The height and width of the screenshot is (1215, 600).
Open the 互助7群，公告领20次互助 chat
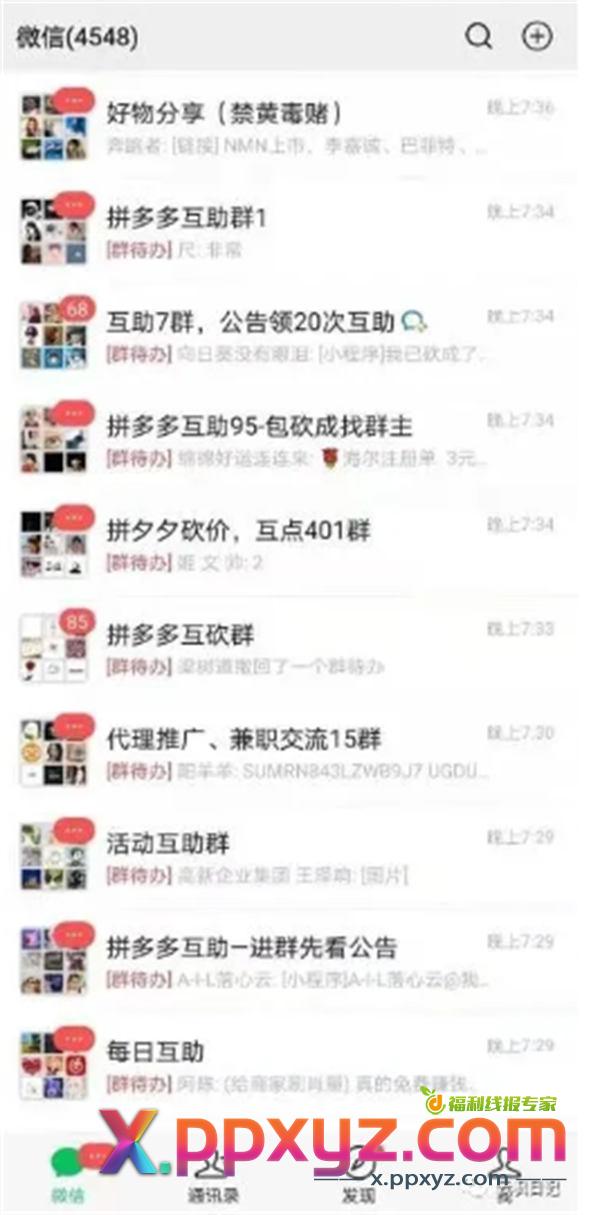300,334
